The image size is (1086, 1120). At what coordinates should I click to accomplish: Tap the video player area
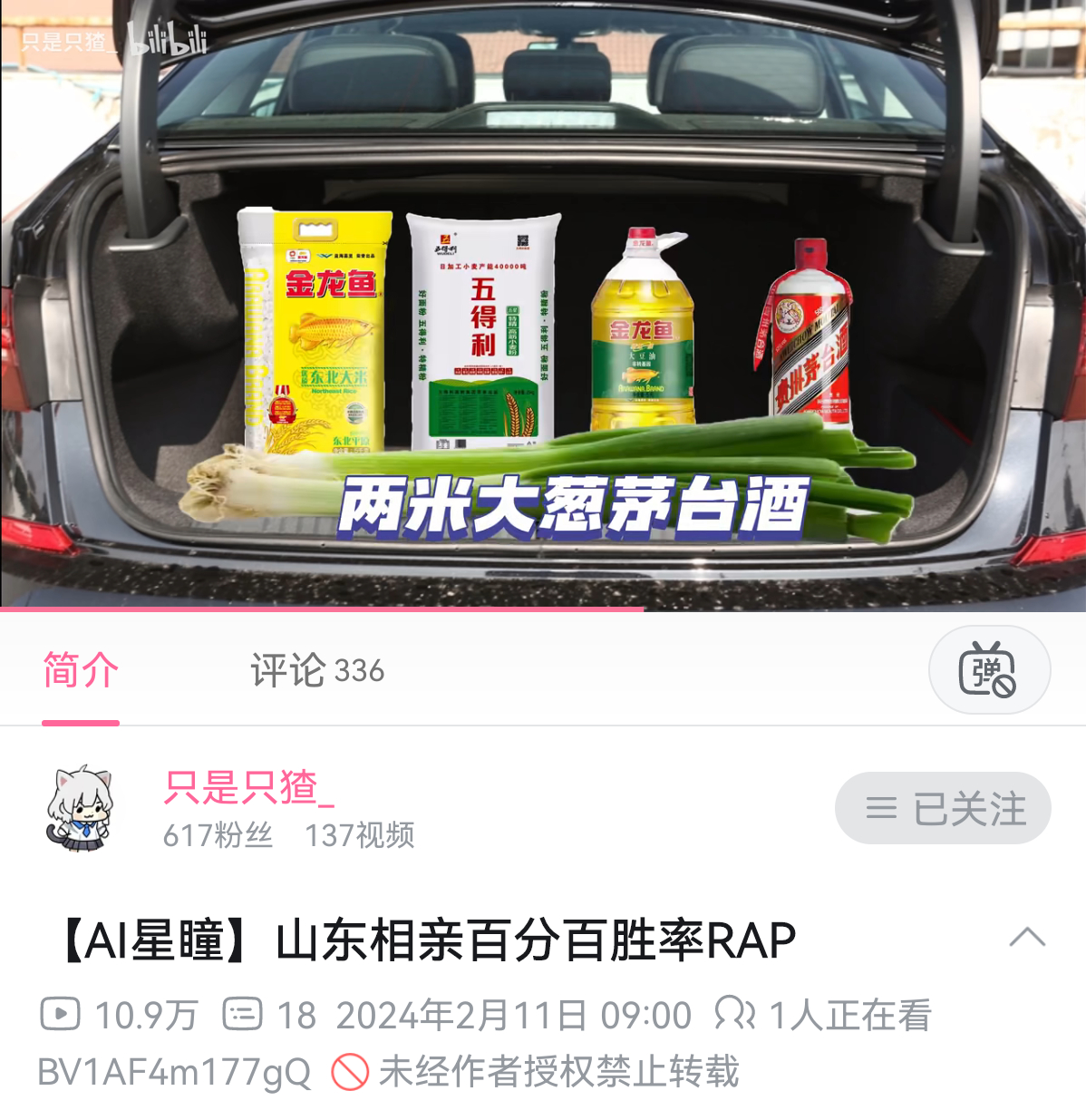[543, 304]
